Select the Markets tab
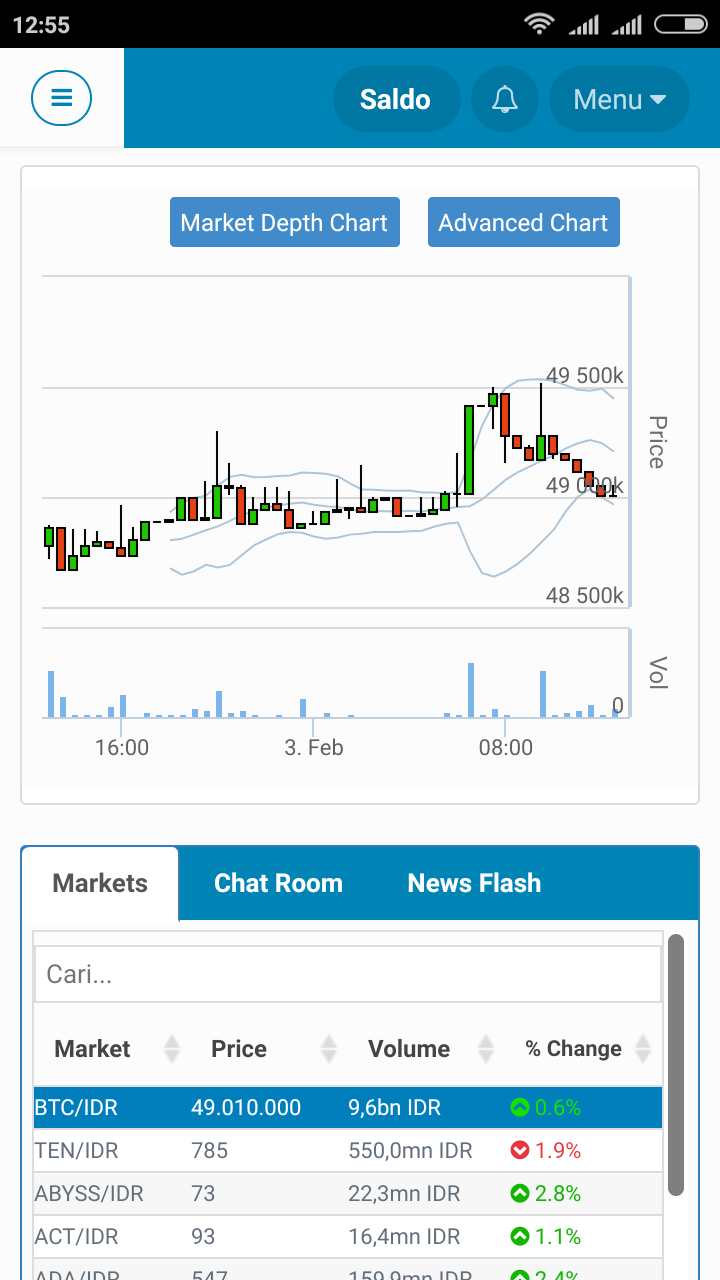Screen dimensions: 720x1280 pyautogui.click(x=100, y=883)
